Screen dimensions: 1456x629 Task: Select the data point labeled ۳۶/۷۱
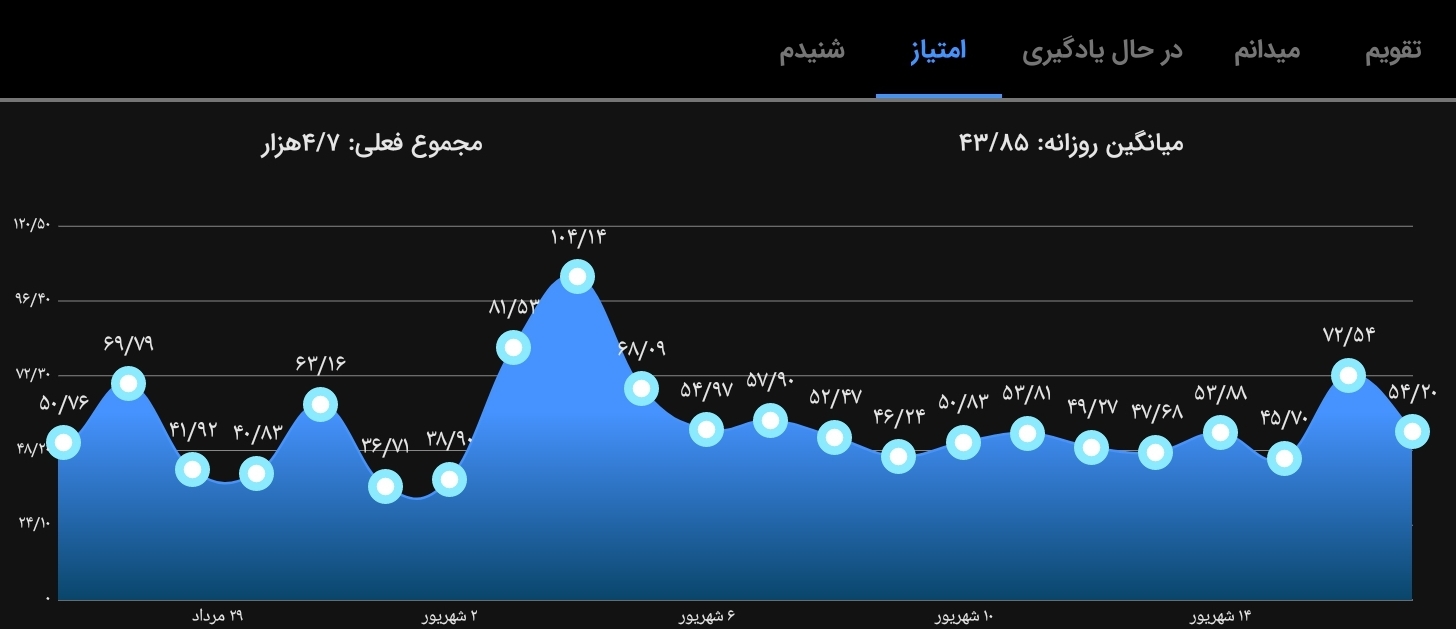click(385, 487)
